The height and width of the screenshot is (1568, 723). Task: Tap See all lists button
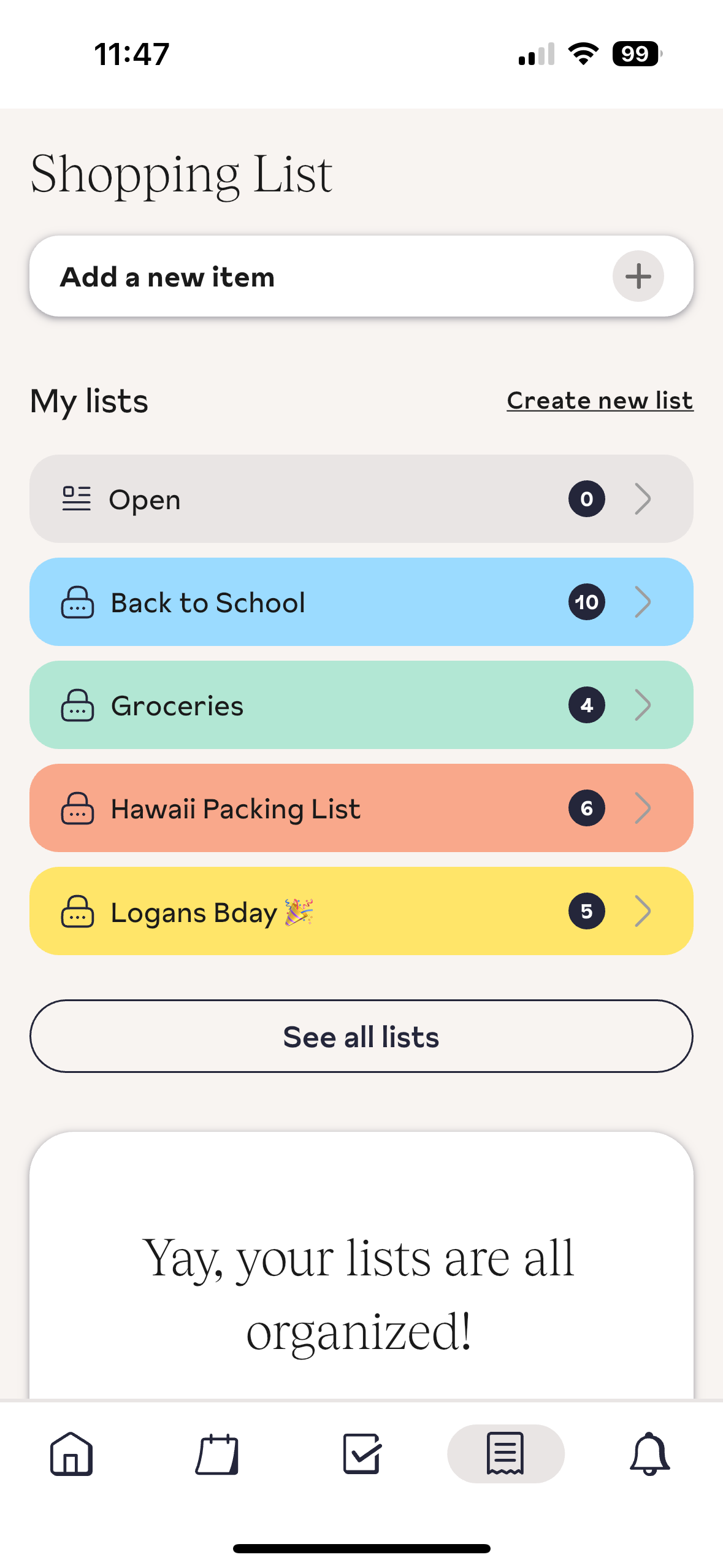click(361, 1036)
